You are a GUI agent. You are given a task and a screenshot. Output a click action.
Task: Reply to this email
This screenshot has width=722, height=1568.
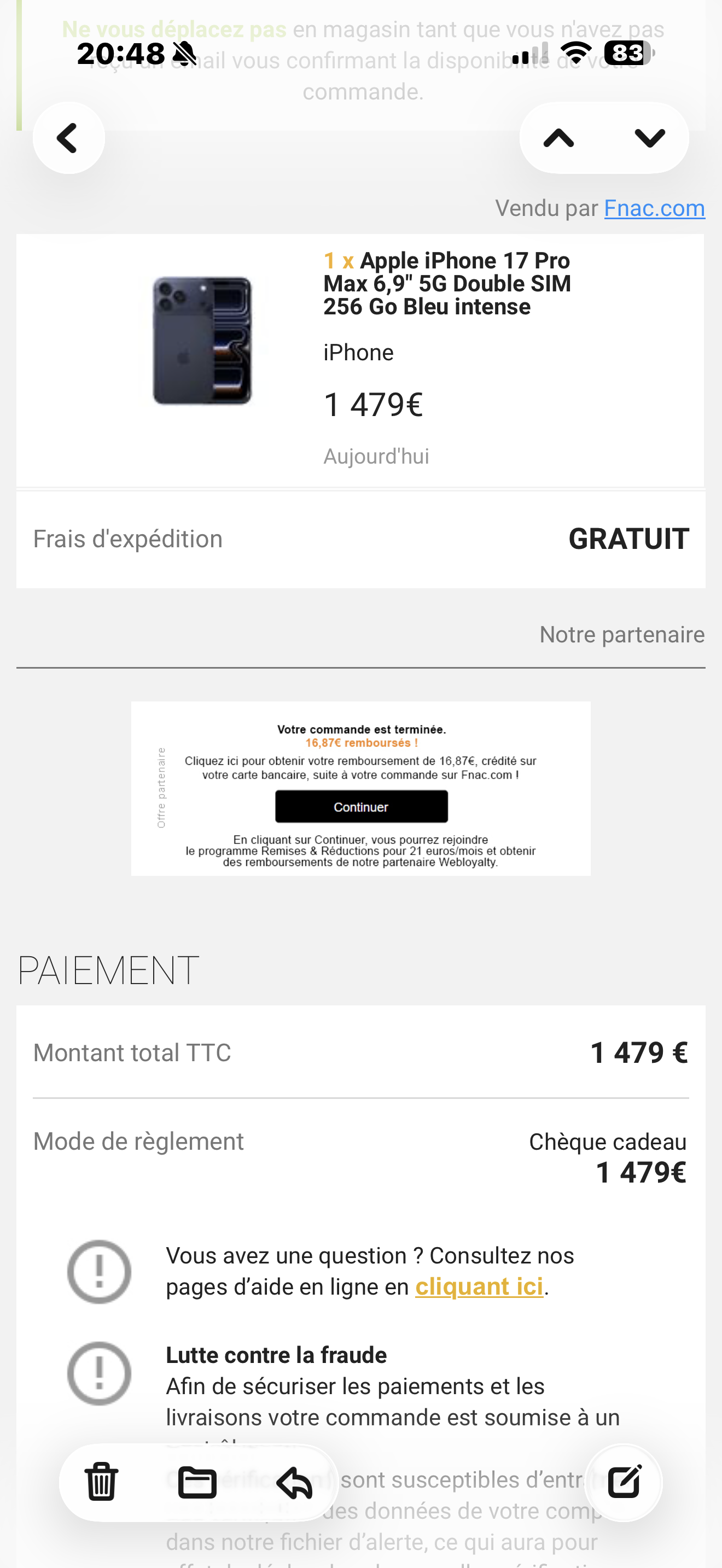coord(294,1482)
